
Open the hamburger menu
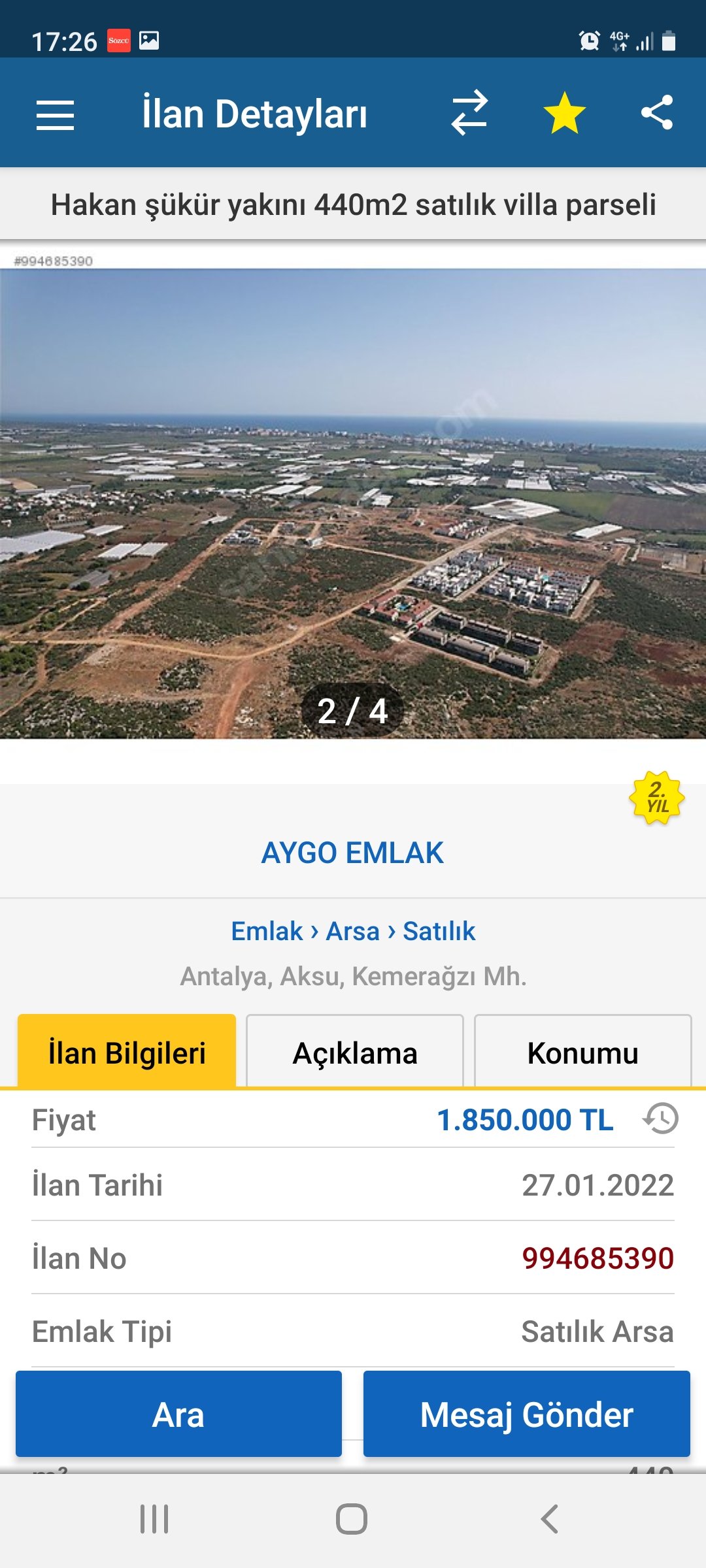click(x=55, y=115)
